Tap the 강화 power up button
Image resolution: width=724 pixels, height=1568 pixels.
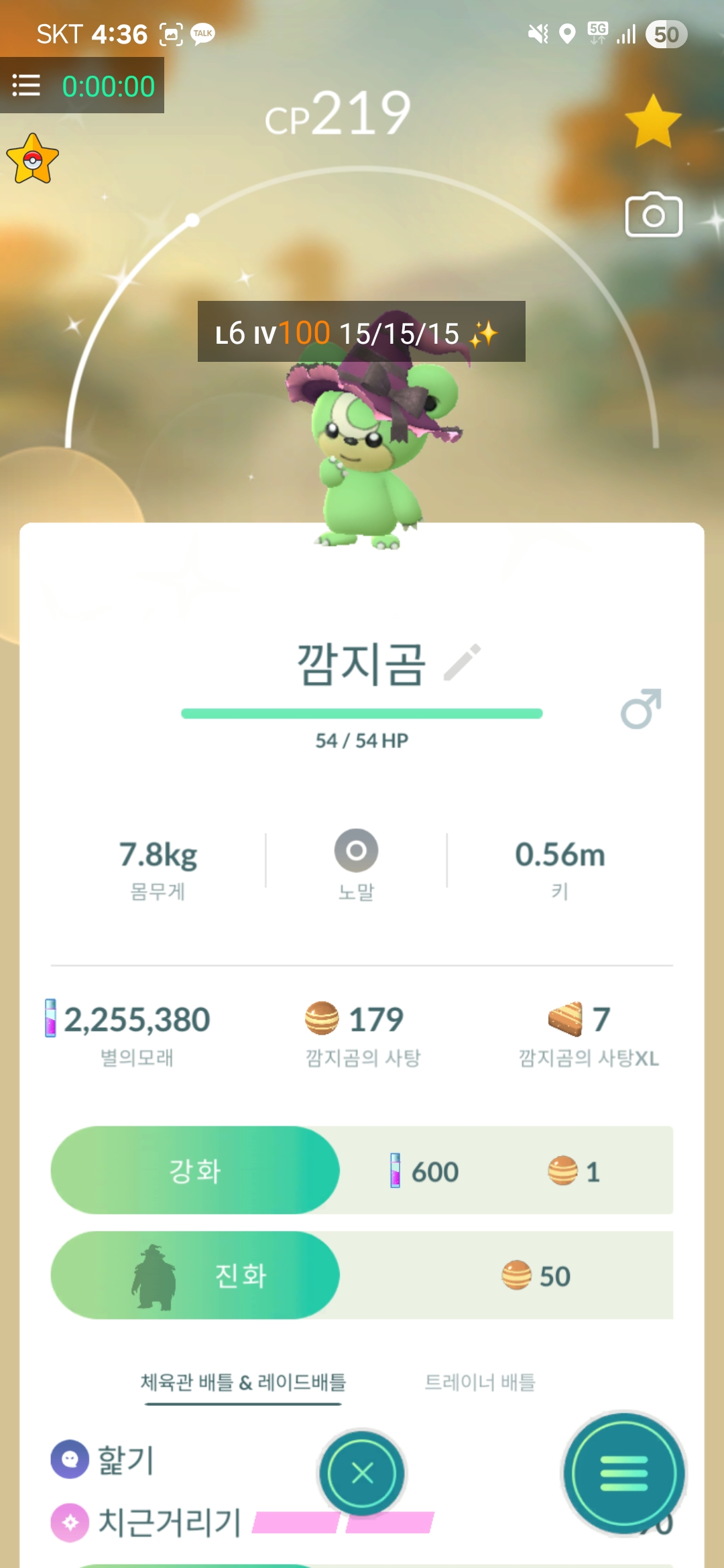click(195, 1171)
